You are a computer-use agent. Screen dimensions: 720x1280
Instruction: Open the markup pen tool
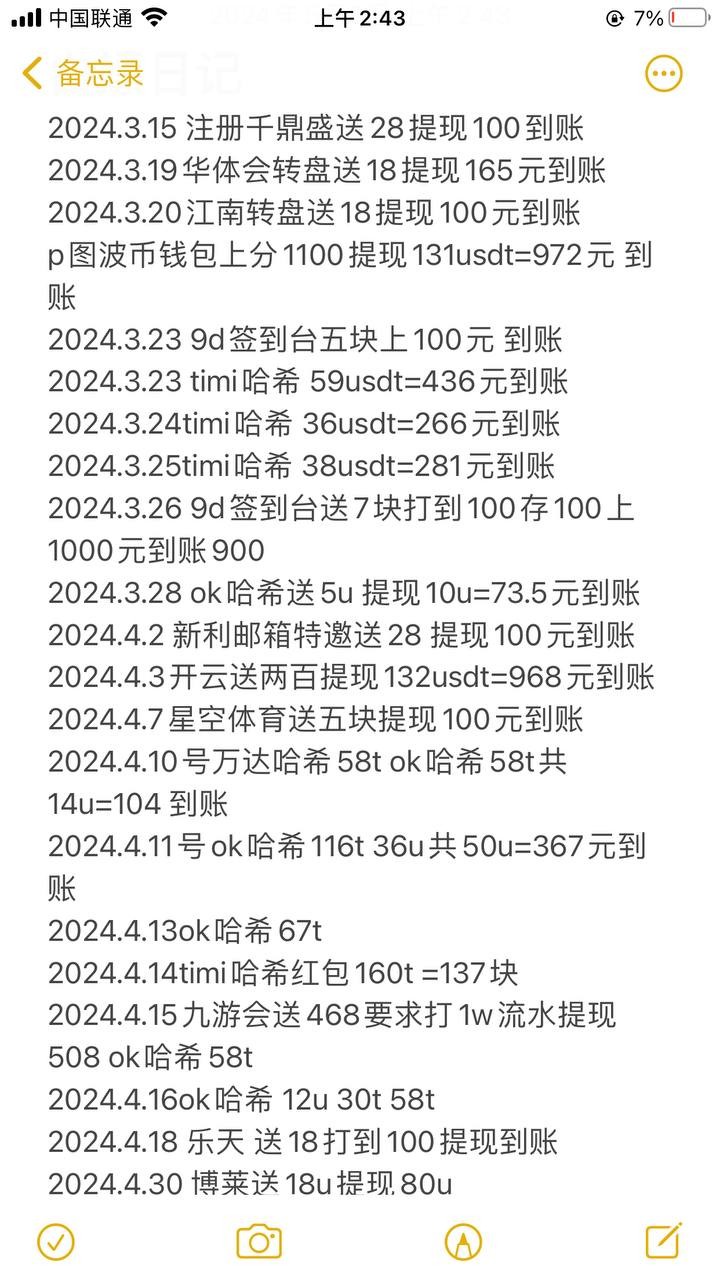tap(463, 1241)
